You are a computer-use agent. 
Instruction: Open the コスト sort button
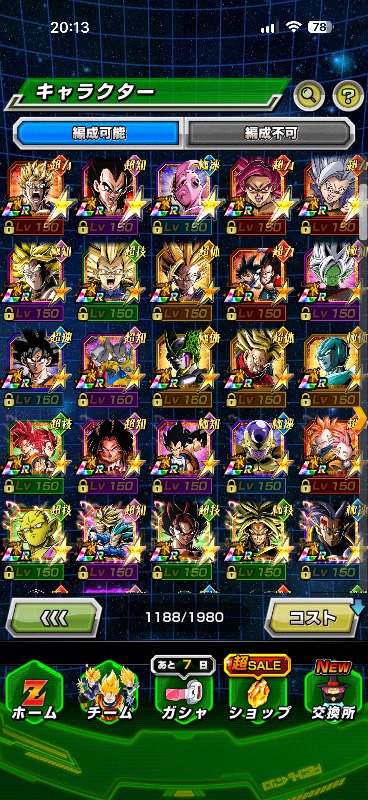click(x=312, y=618)
